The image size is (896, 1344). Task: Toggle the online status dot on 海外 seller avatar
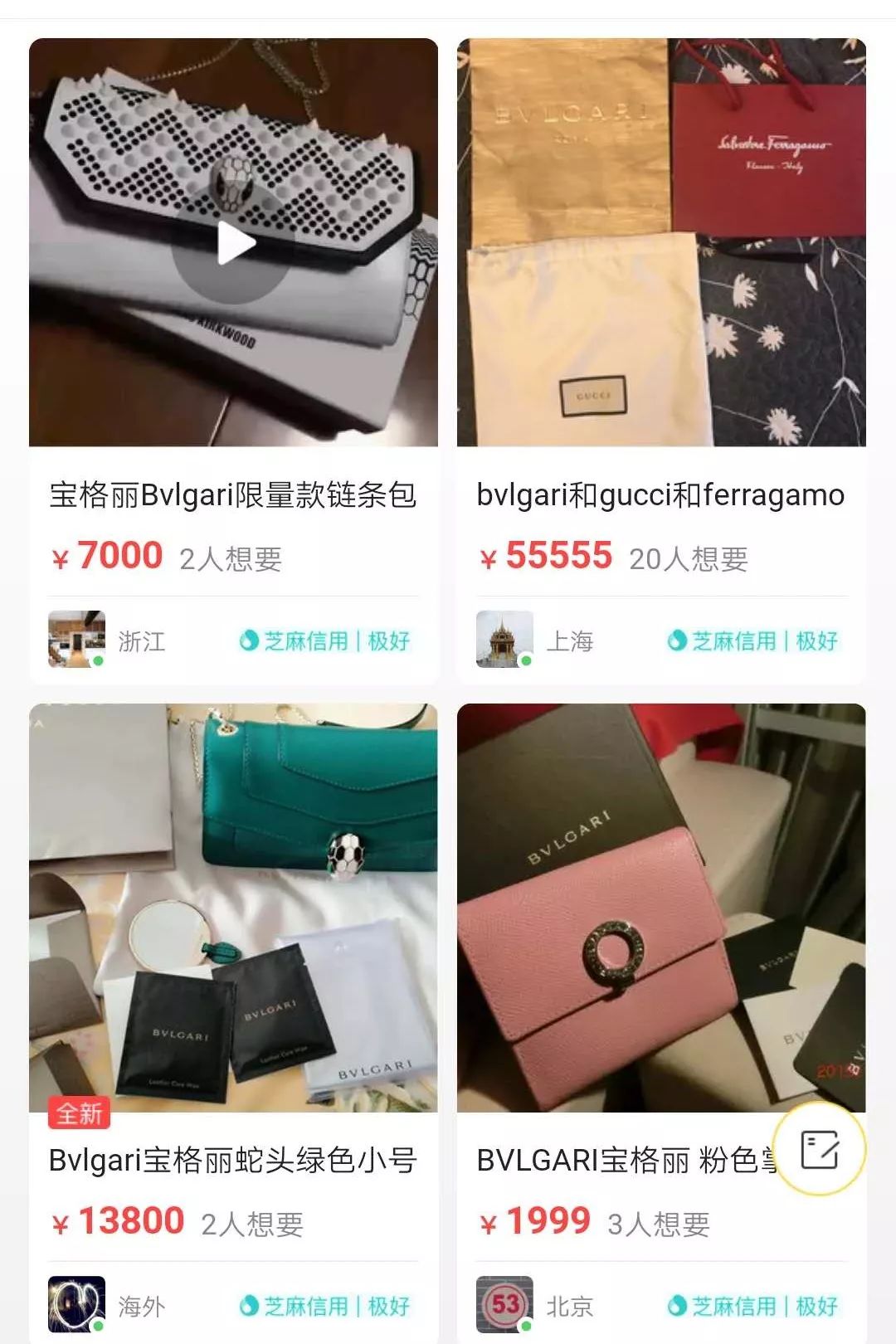tap(99, 1324)
